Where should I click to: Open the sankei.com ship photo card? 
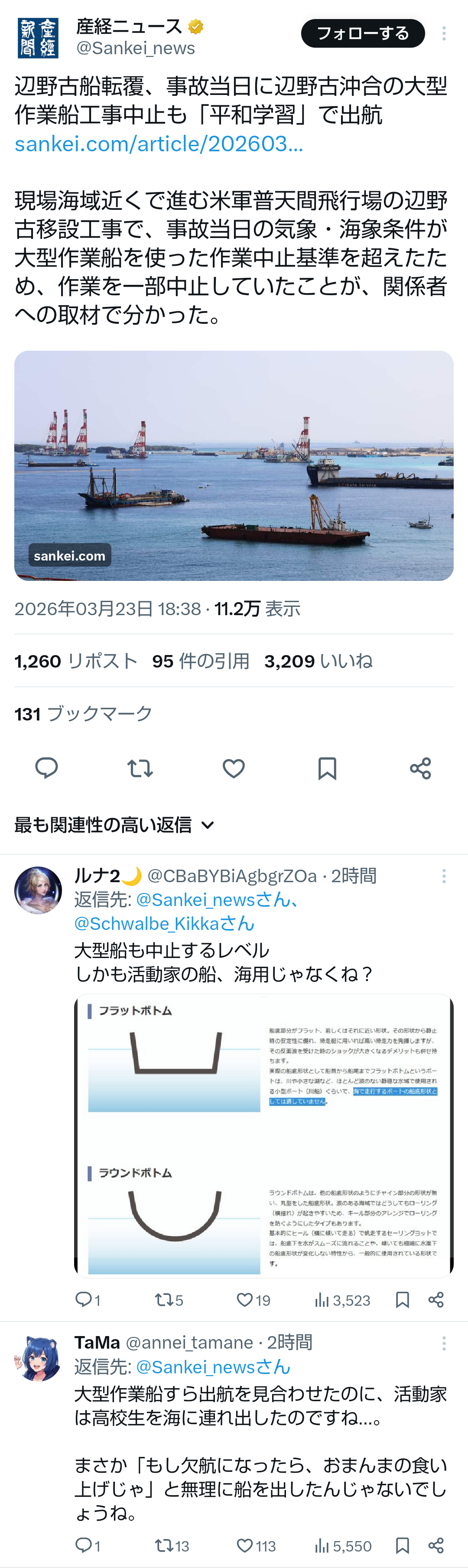point(234,465)
